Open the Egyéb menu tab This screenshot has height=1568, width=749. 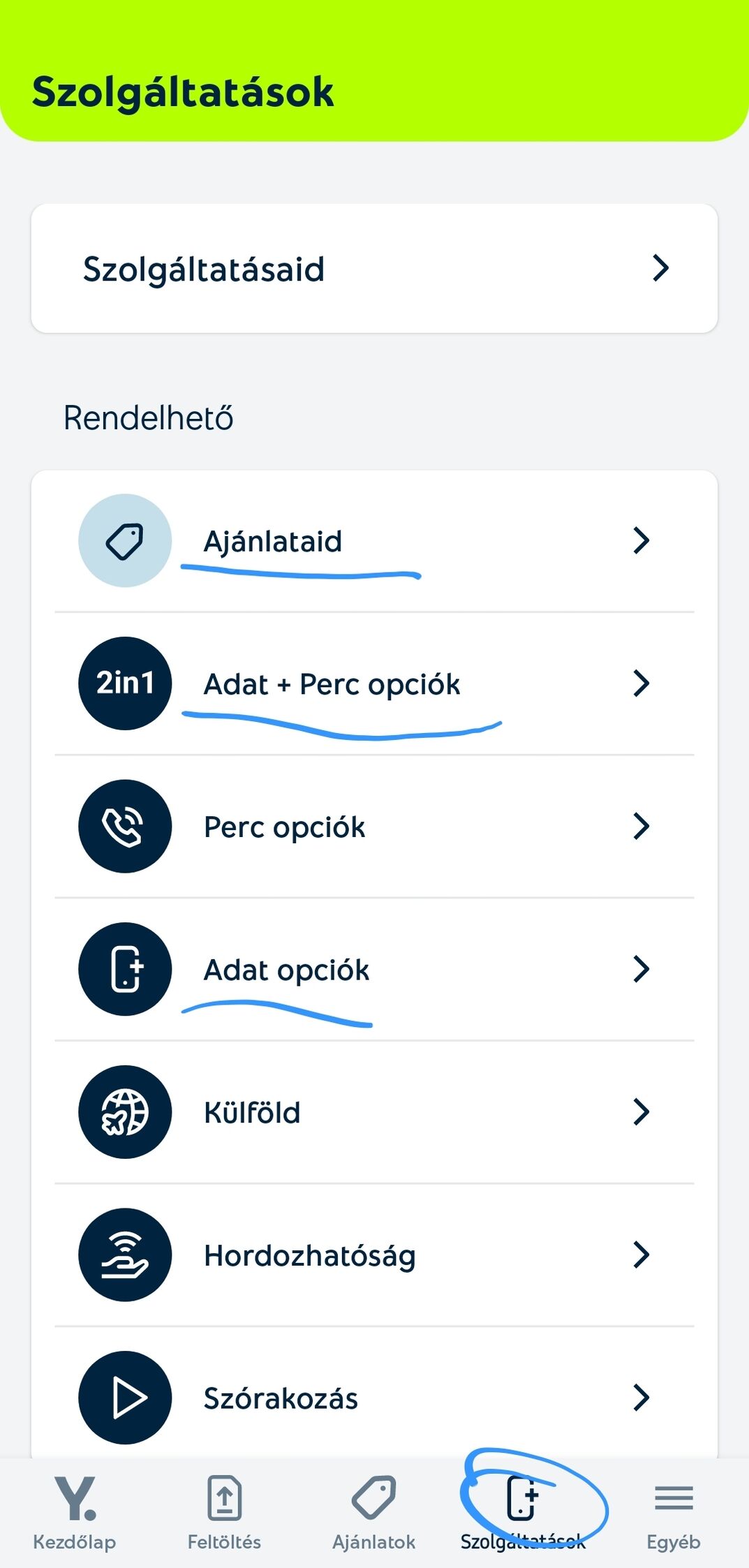674,1513
